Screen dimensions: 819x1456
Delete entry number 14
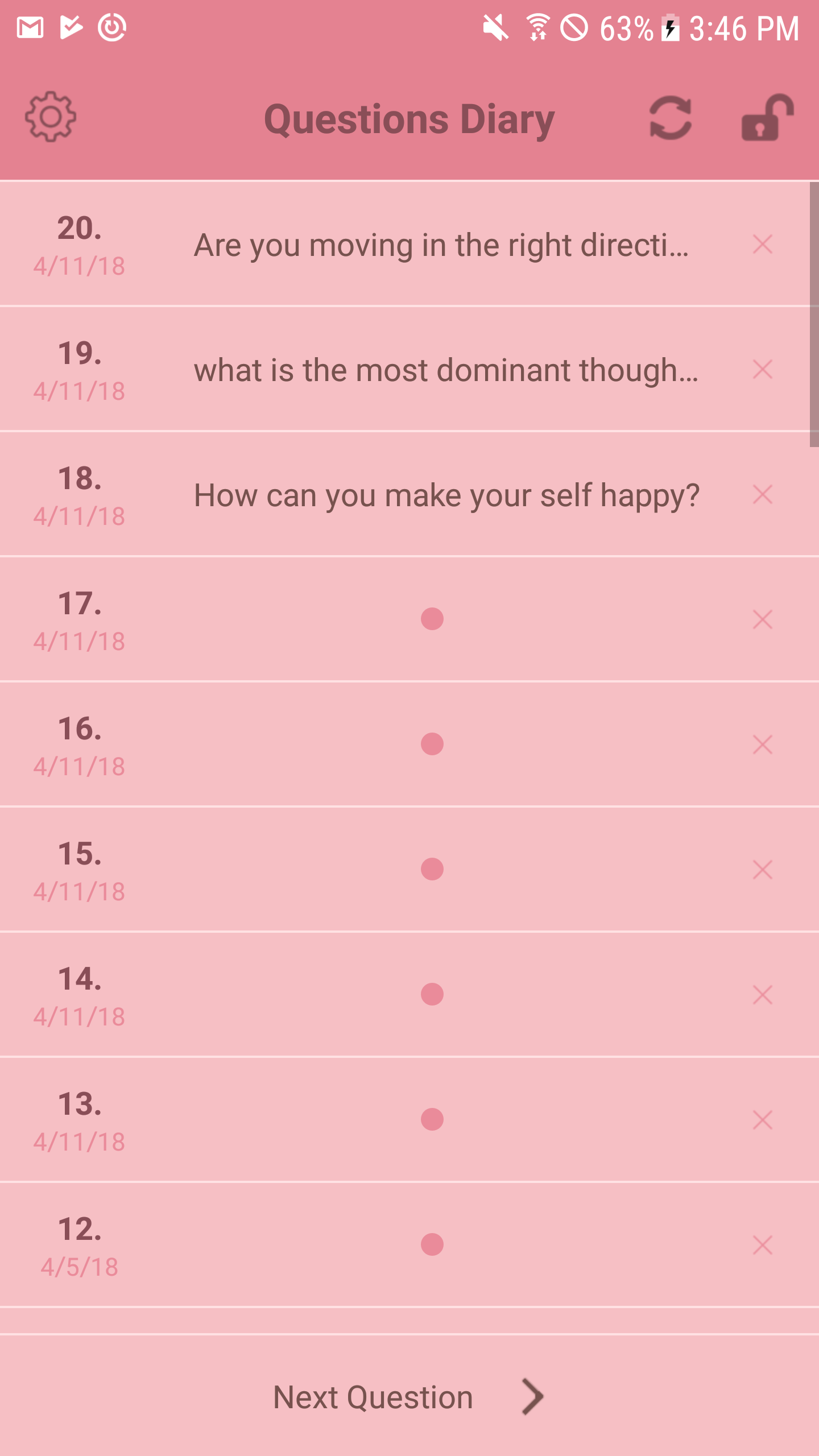(762, 995)
